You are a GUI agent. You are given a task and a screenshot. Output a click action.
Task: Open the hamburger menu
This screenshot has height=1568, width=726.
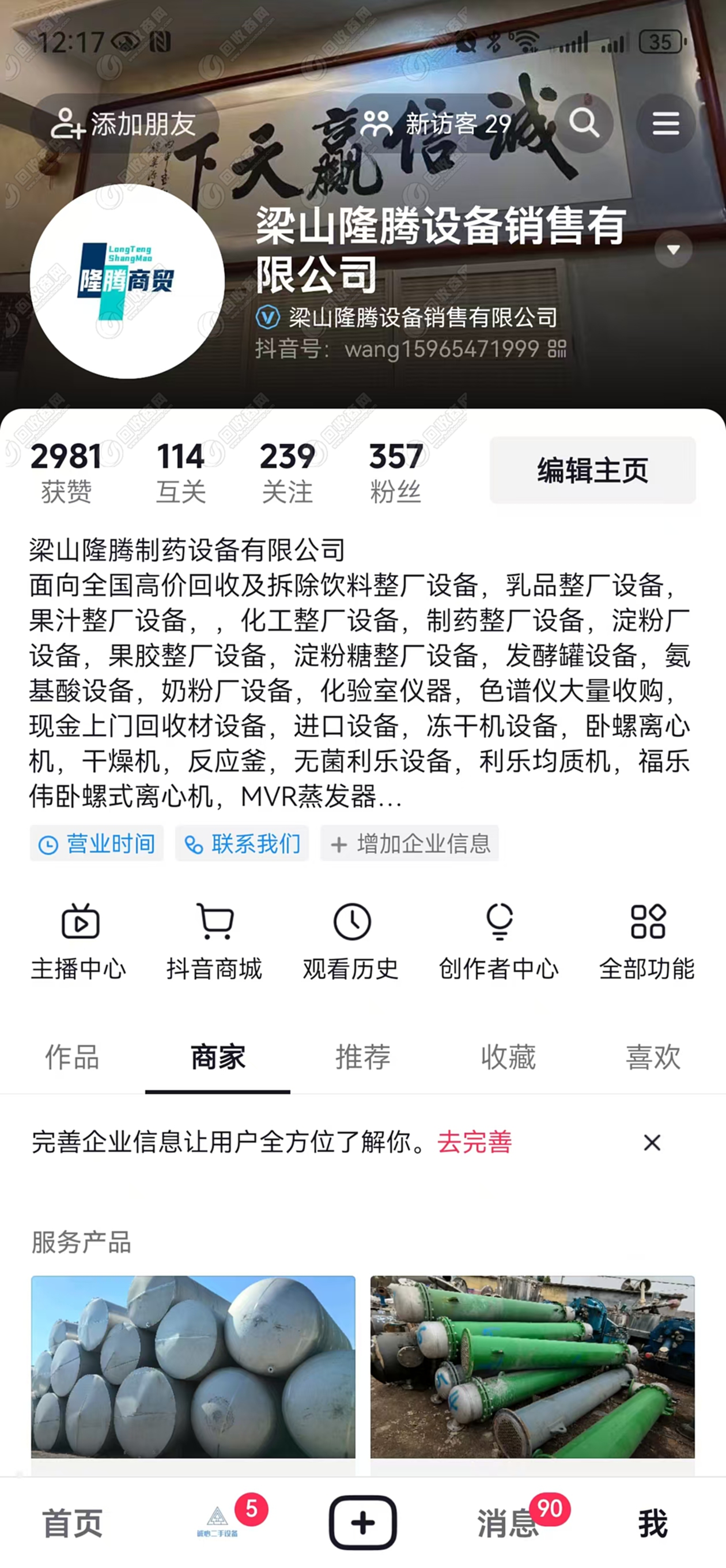(x=665, y=123)
